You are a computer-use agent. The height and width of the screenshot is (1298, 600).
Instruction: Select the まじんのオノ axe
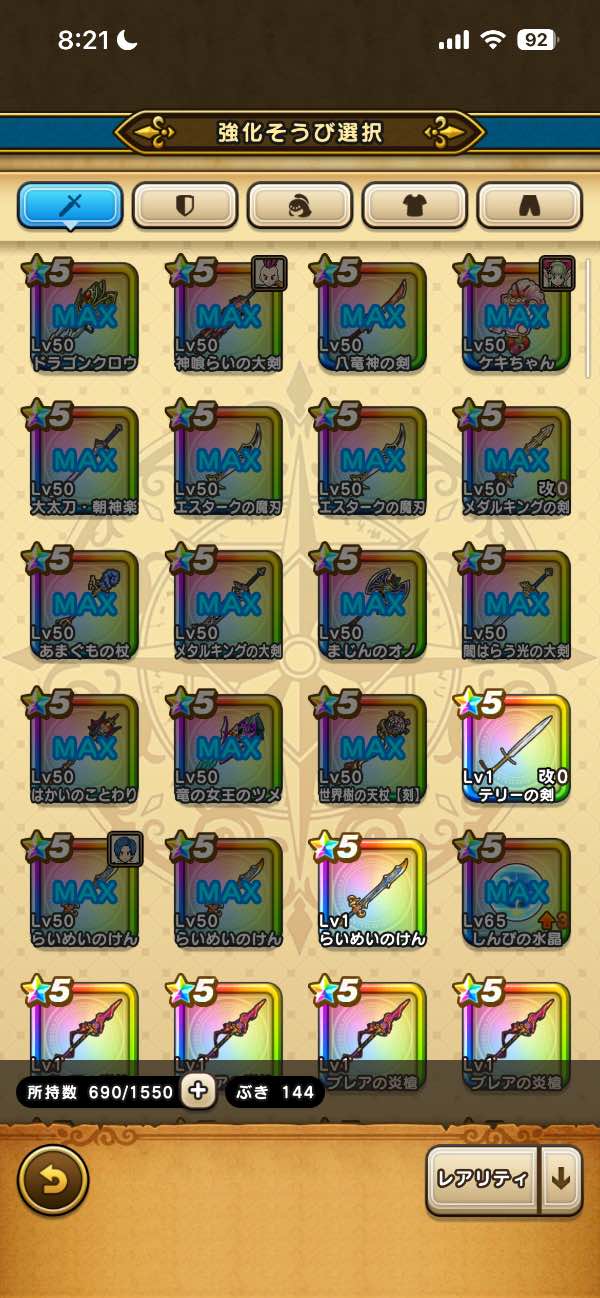click(372, 604)
